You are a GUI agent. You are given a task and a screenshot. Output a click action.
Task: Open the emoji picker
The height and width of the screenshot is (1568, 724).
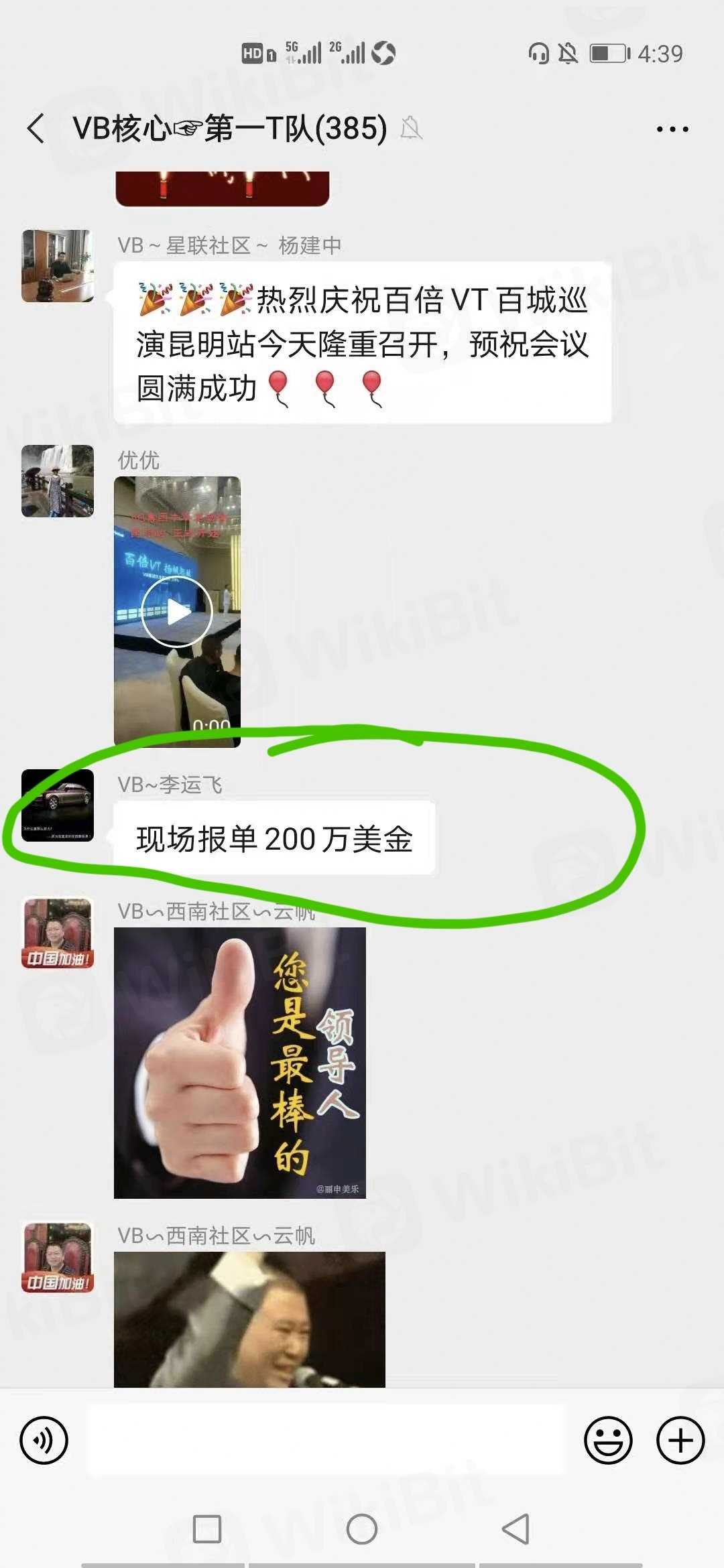pos(608,1440)
